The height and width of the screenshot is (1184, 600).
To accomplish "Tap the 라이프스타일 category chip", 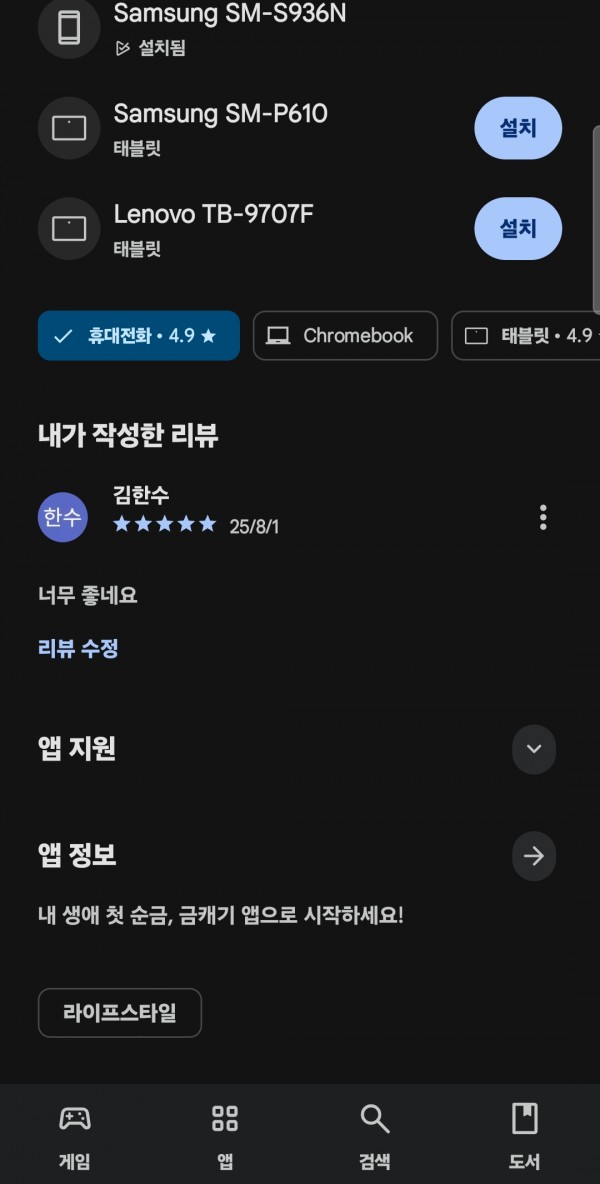I will [120, 1013].
